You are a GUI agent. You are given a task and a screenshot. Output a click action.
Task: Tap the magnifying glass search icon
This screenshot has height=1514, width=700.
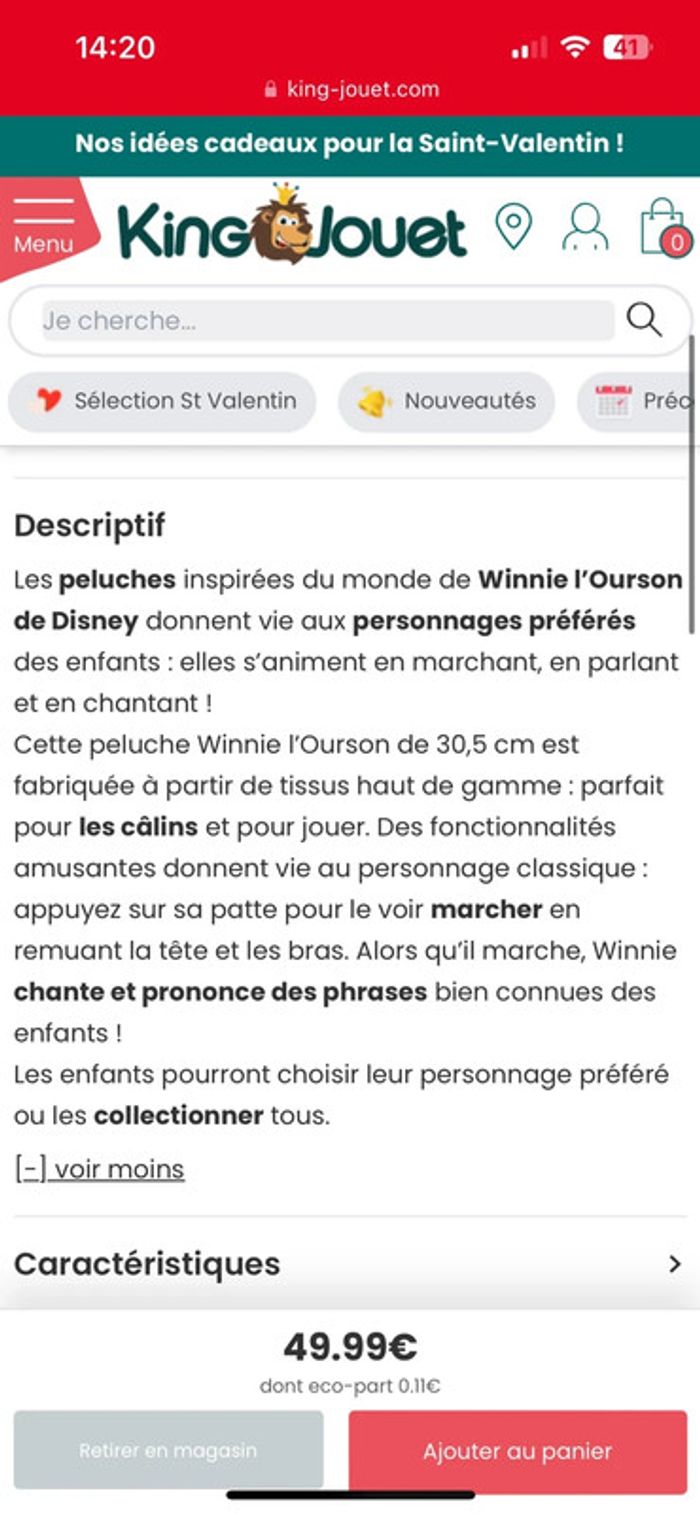[645, 320]
